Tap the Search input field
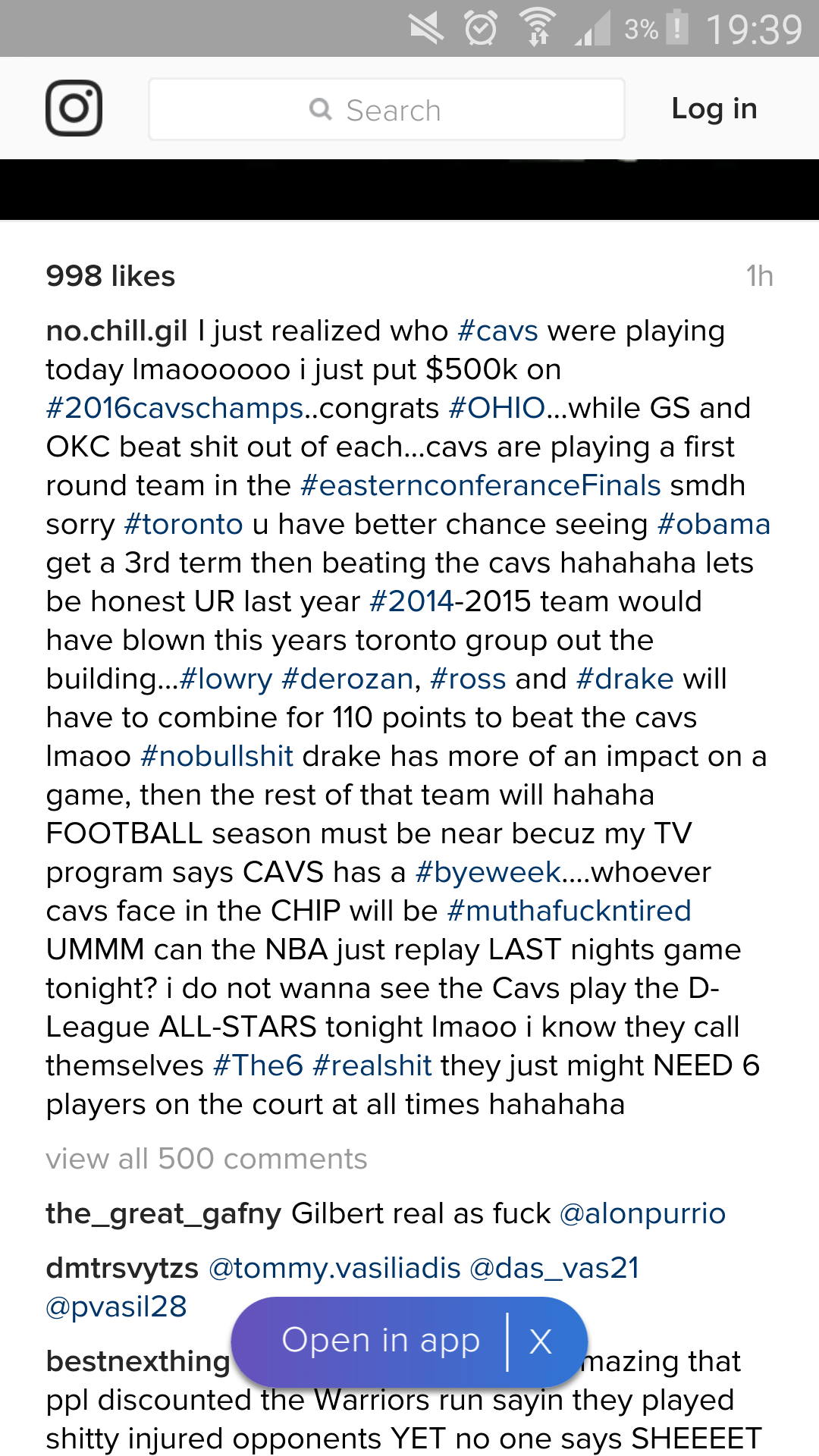Image resolution: width=819 pixels, height=1456 pixels. (387, 110)
